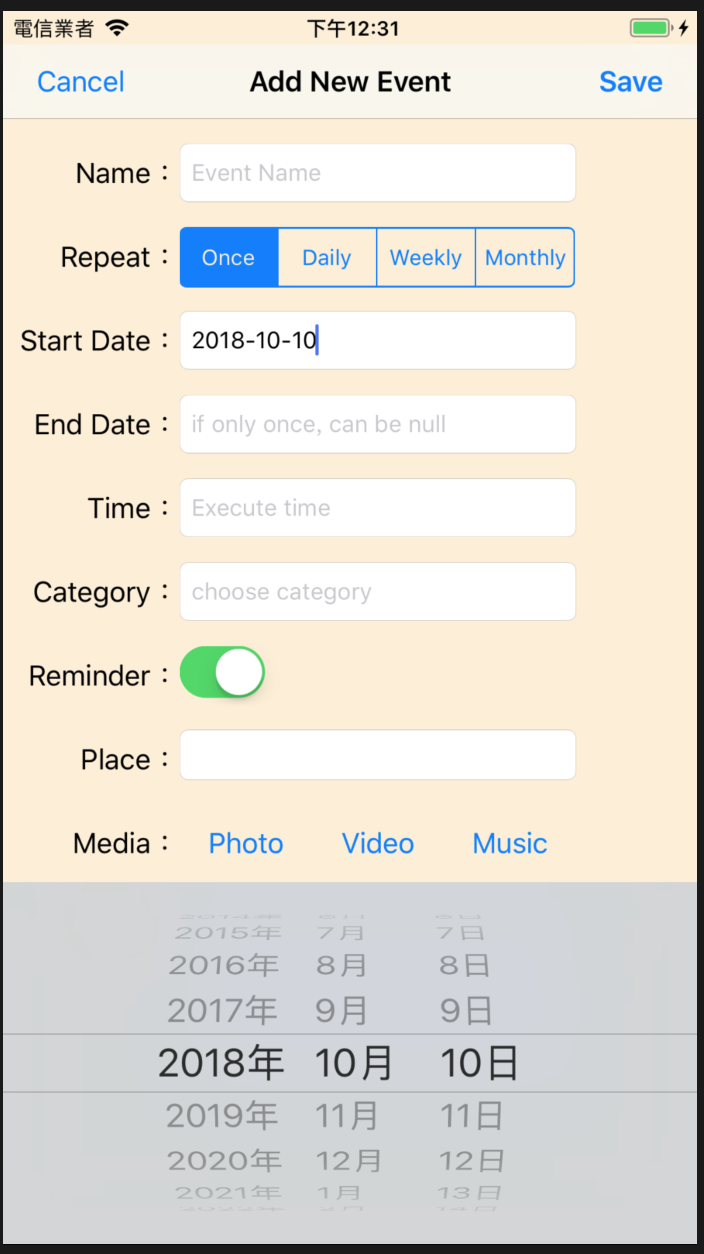Viewport: 704px width, 1254px height.
Task: Add Music to the event
Action: click(x=509, y=844)
